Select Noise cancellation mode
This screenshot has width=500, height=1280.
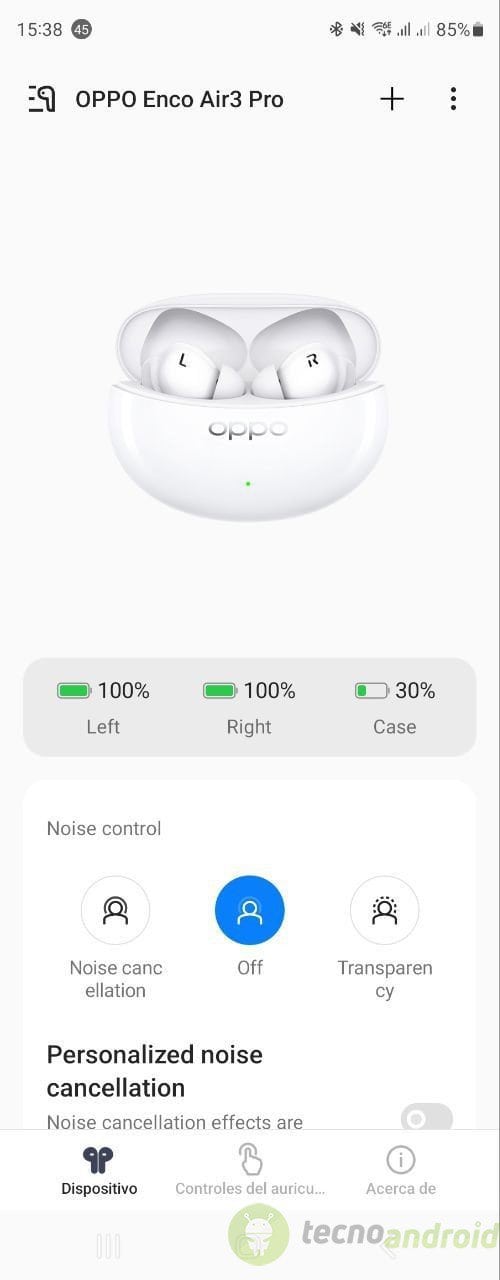point(115,910)
